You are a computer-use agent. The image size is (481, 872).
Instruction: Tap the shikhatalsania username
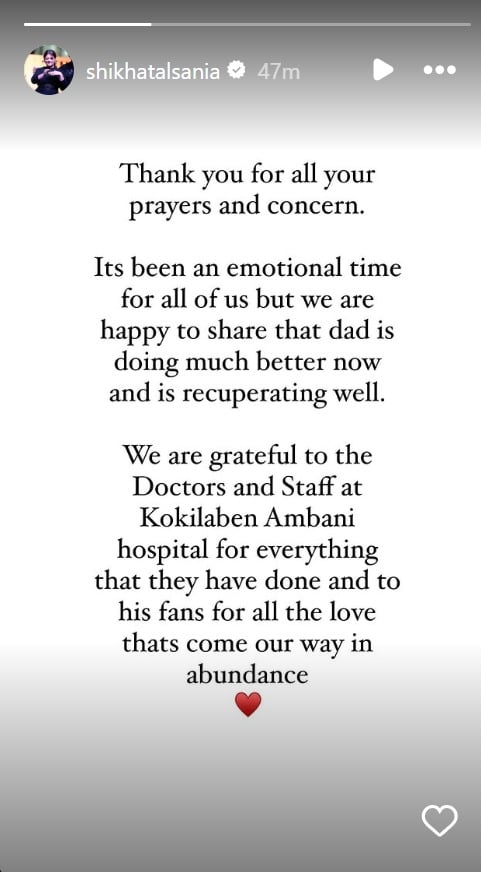coord(153,71)
